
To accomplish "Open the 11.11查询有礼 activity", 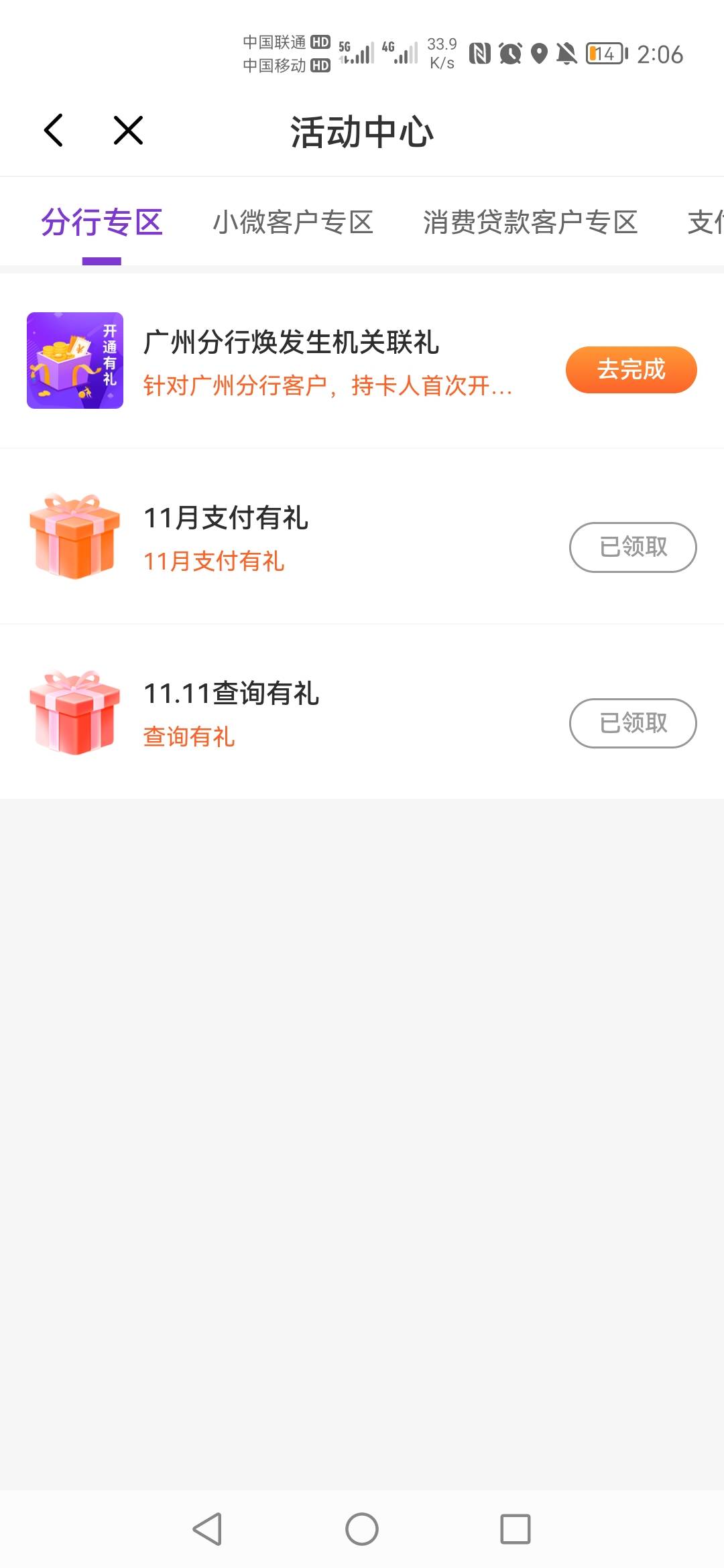I will (x=231, y=694).
